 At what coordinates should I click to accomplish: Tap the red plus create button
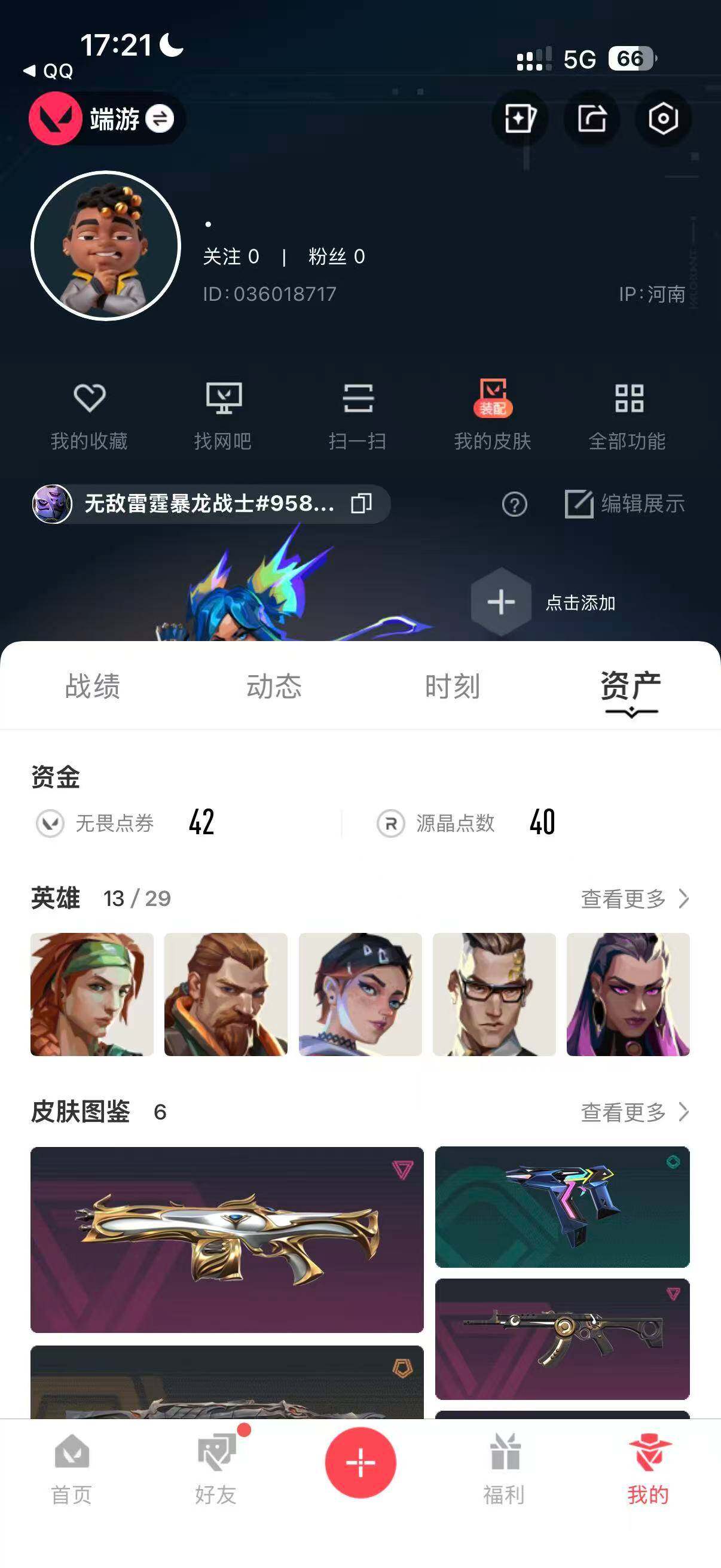tap(361, 1462)
